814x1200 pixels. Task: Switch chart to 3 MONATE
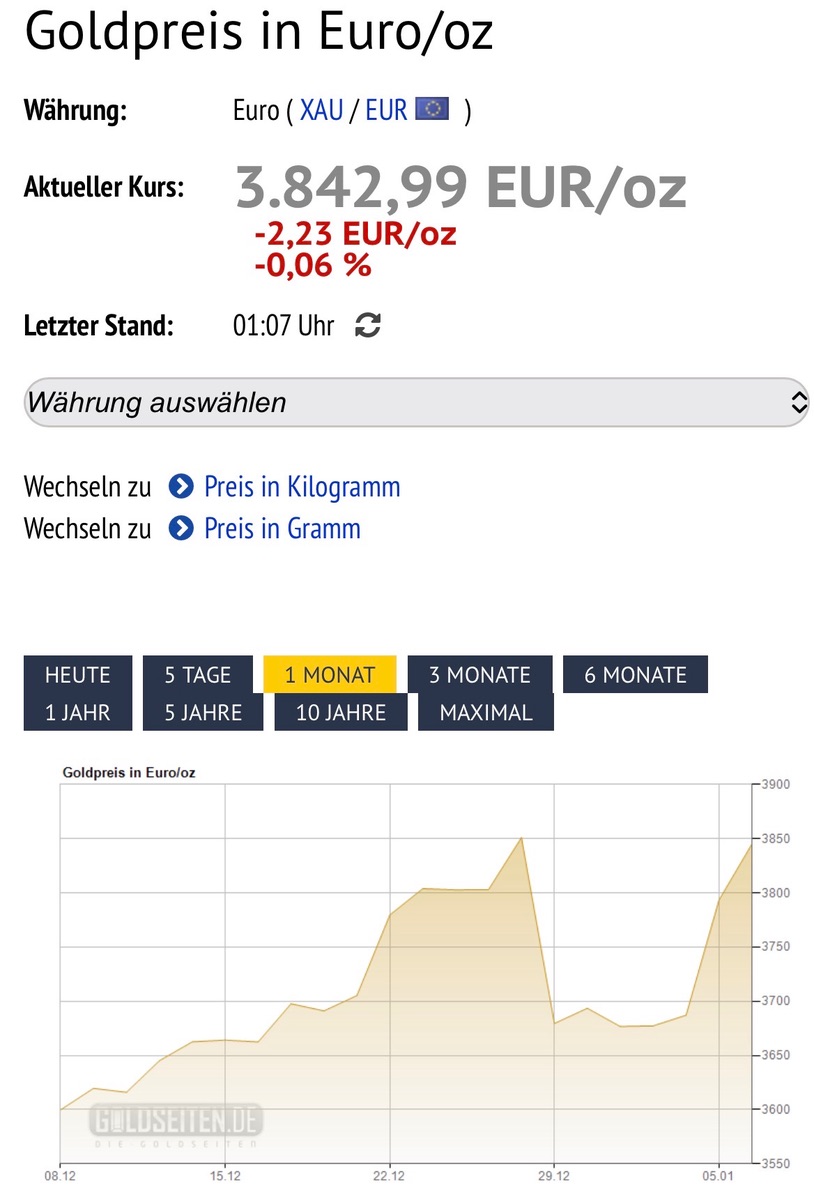(x=480, y=675)
